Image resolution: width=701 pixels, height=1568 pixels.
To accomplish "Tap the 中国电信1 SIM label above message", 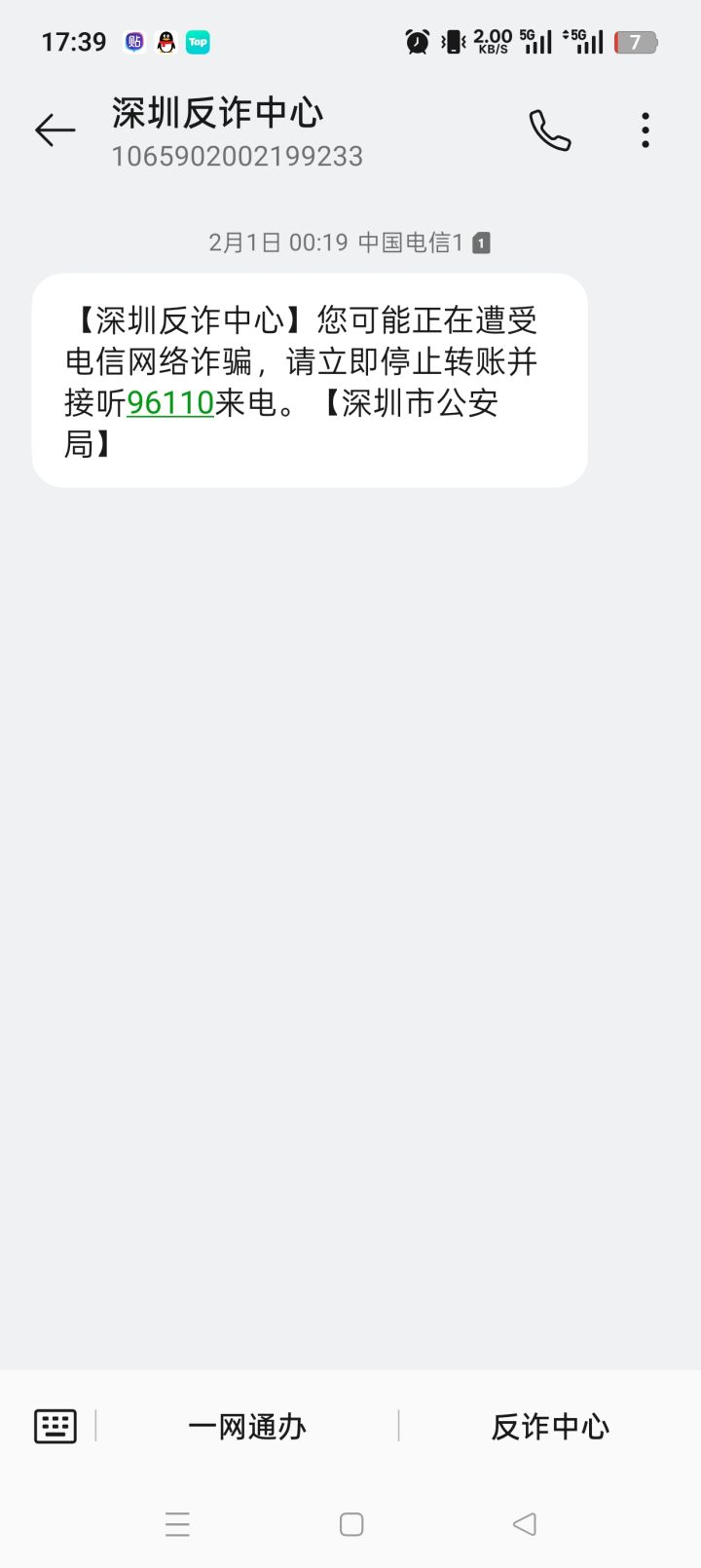I will coord(413,242).
